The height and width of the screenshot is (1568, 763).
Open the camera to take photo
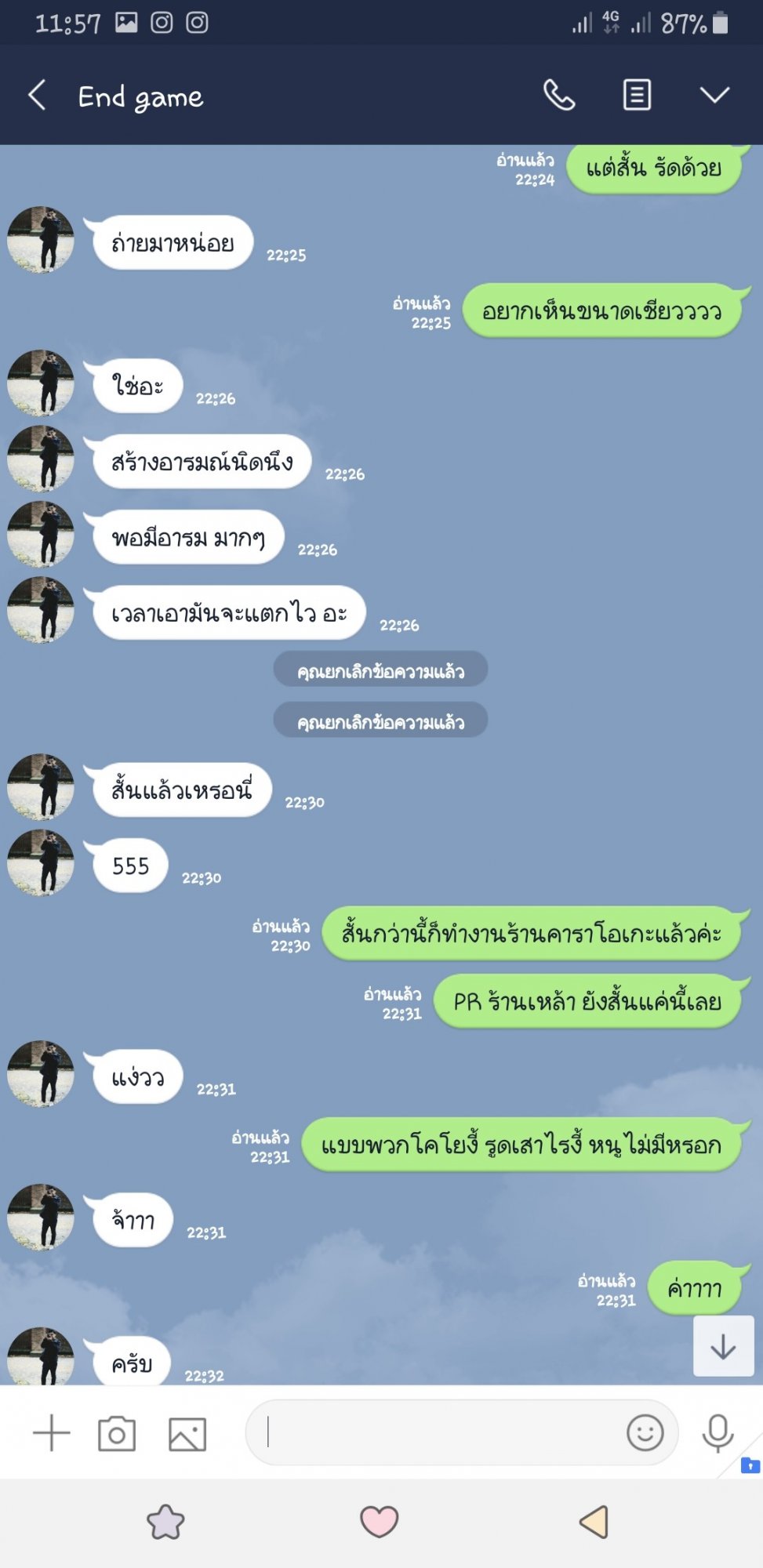[x=117, y=1434]
